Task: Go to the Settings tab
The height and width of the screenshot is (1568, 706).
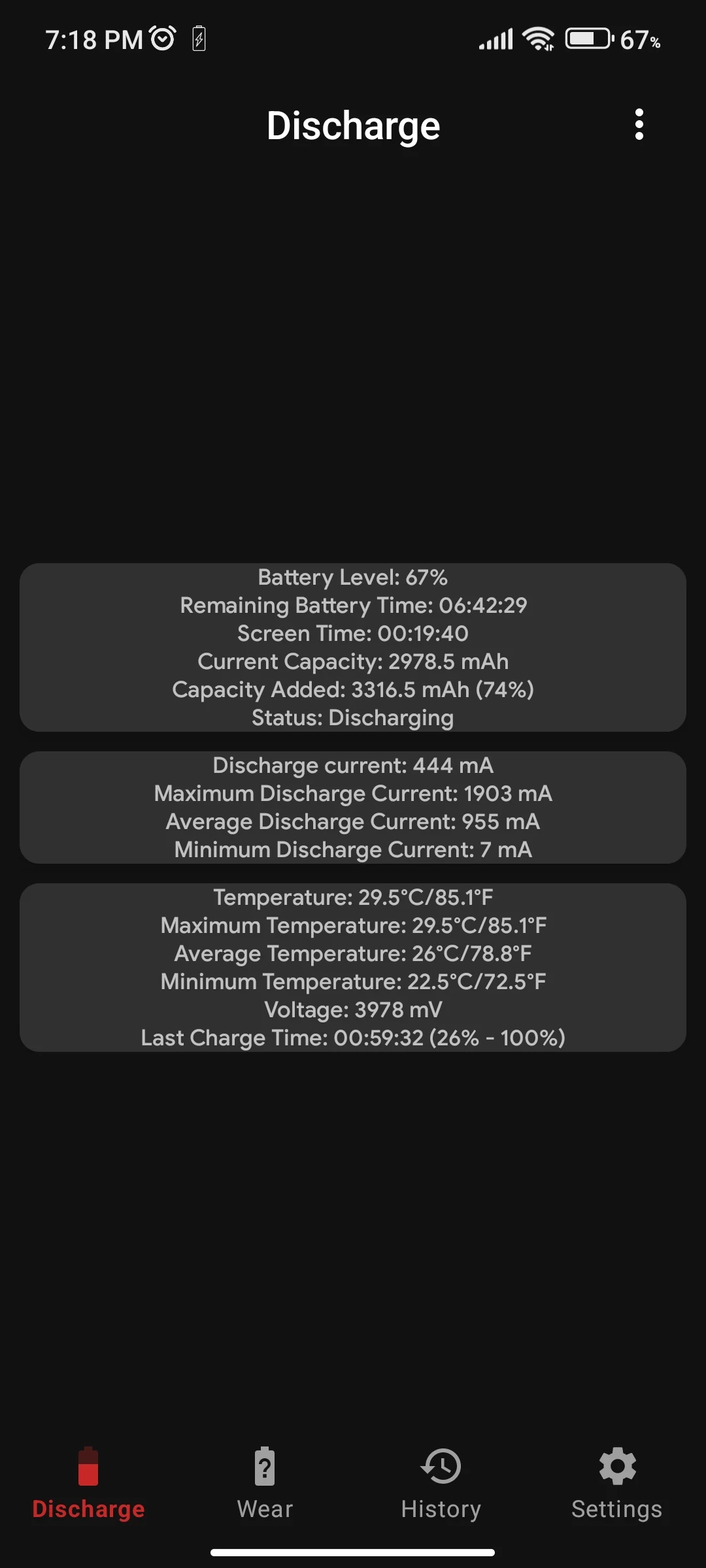Action: [617, 1483]
